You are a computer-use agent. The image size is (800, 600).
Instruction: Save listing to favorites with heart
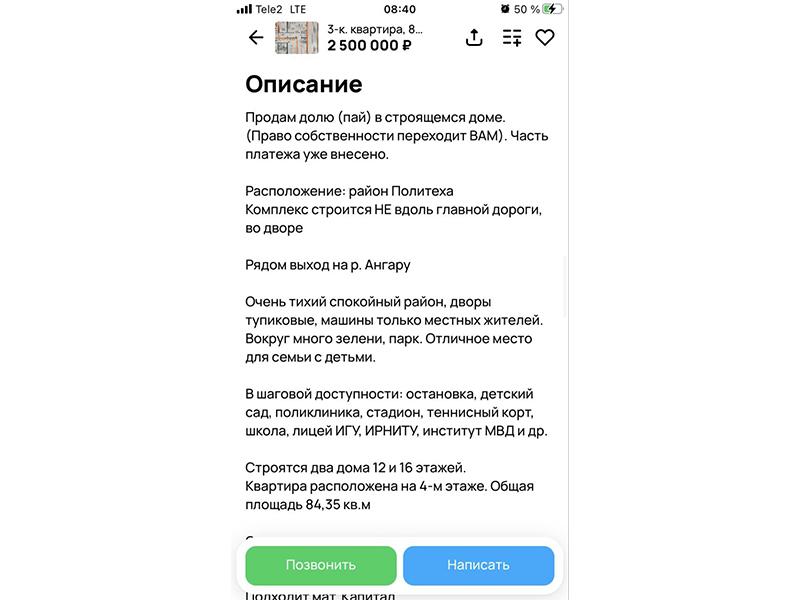pos(545,38)
